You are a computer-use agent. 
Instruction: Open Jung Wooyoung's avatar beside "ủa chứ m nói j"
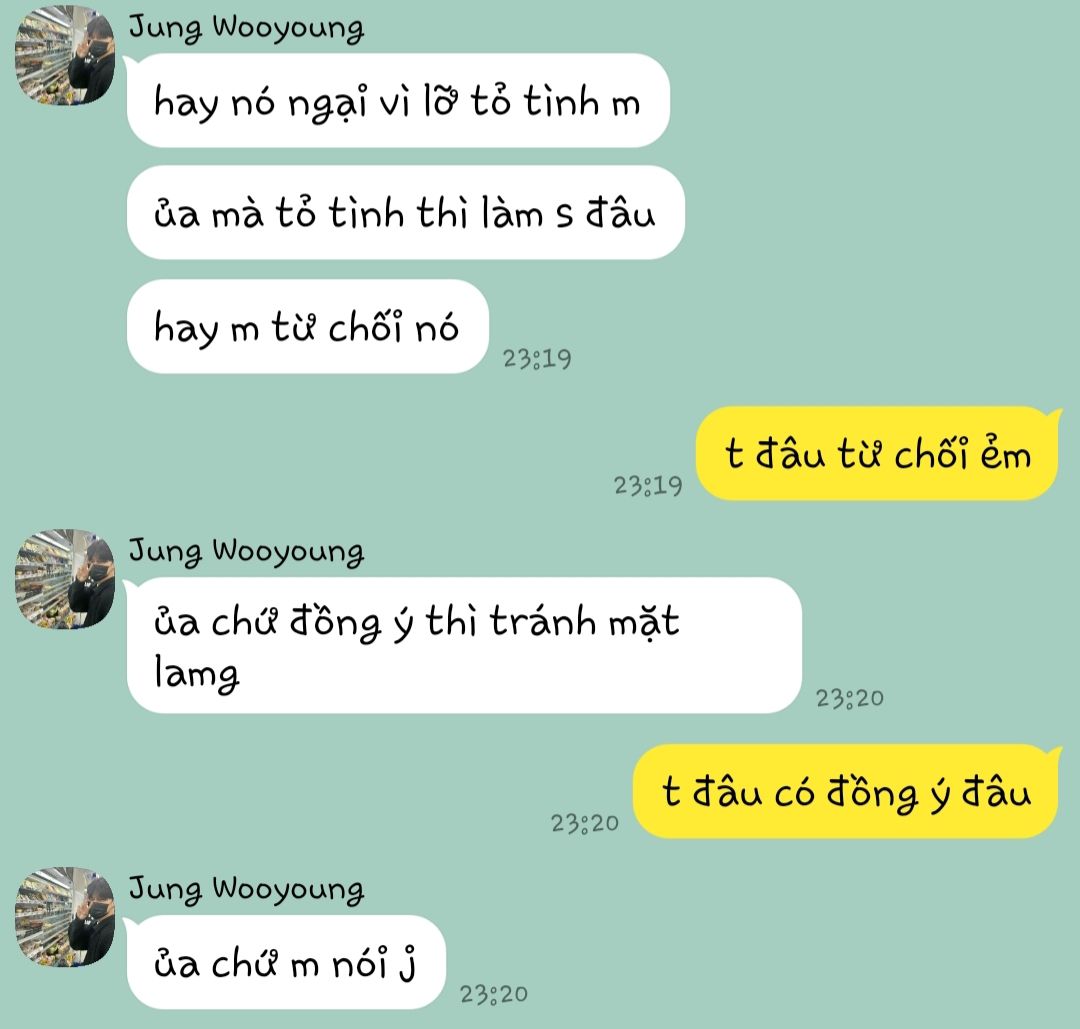point(65,916)
